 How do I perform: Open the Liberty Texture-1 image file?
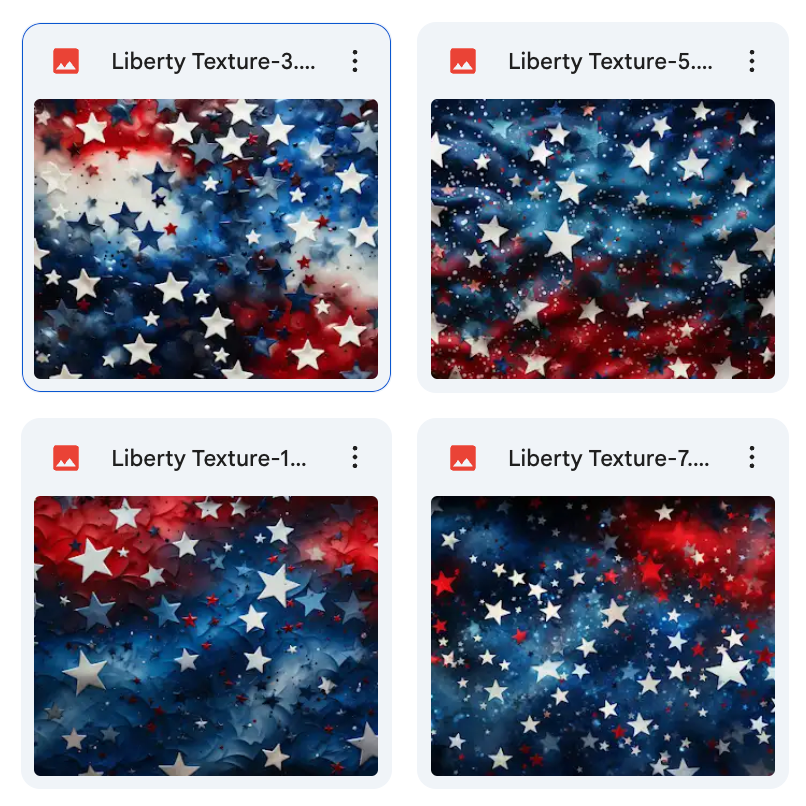(206, 635)
